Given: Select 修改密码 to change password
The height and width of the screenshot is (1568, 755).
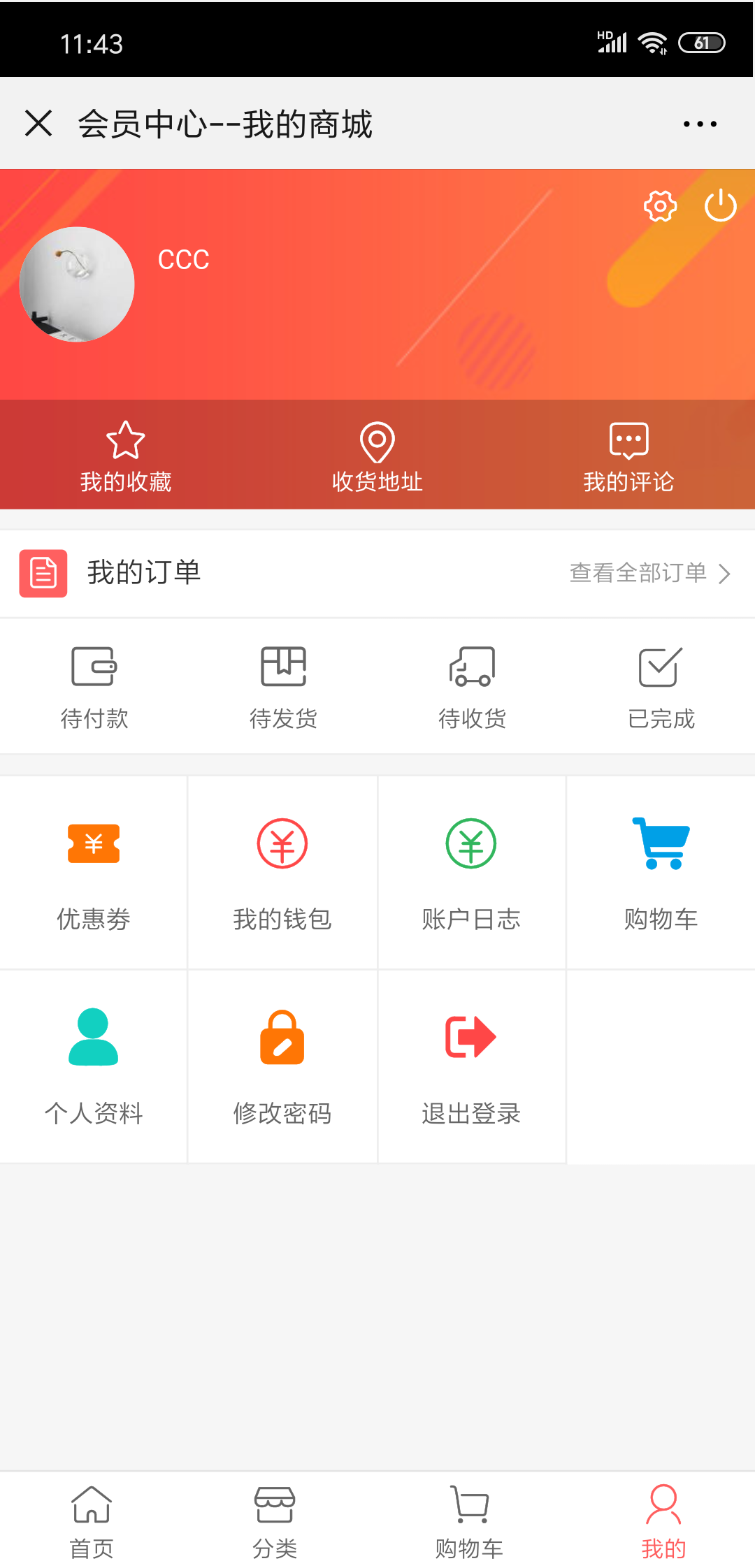Looking at the screenshot, I should point(282,1066).
